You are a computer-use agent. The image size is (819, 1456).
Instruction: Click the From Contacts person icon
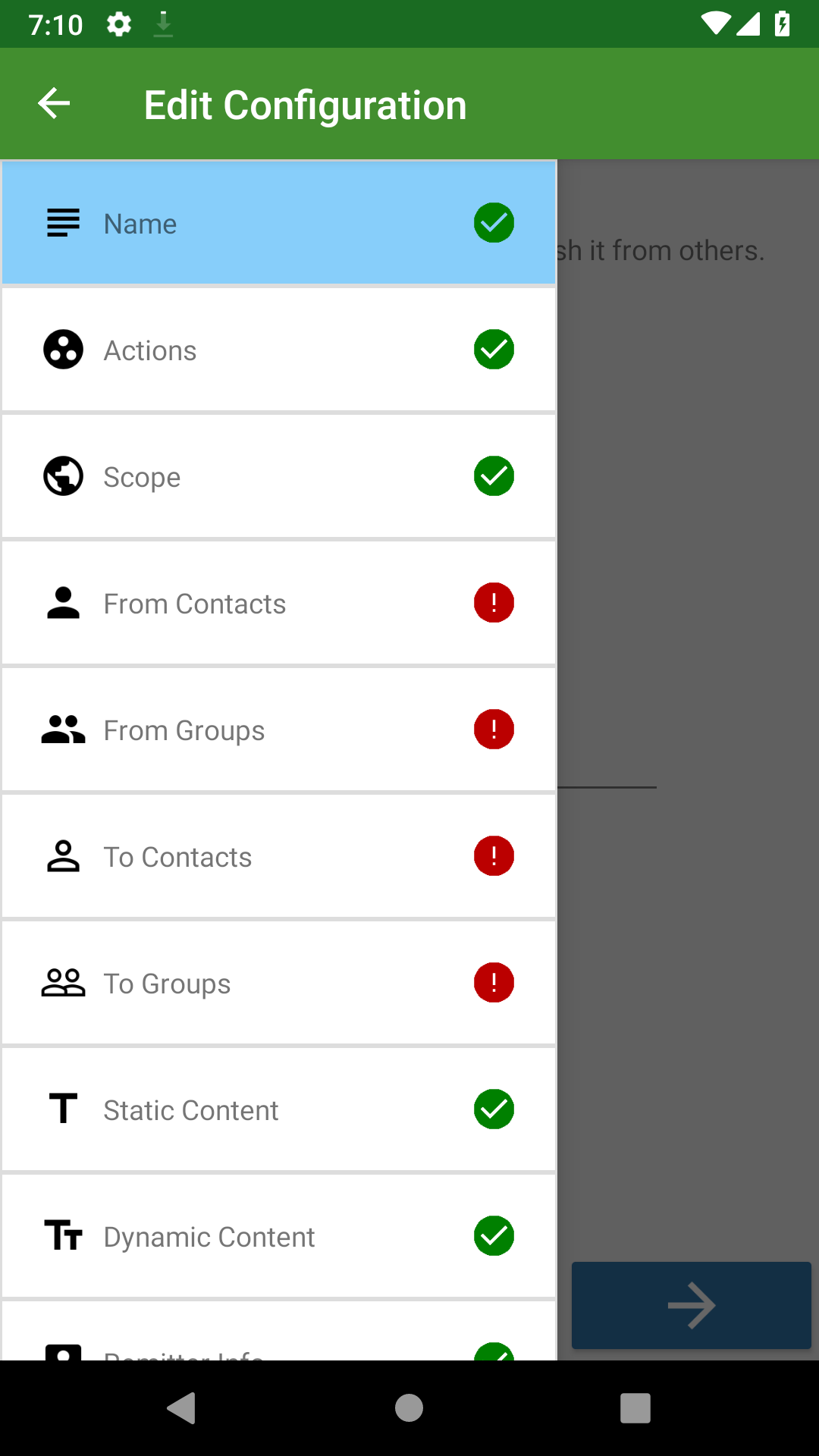62,603
